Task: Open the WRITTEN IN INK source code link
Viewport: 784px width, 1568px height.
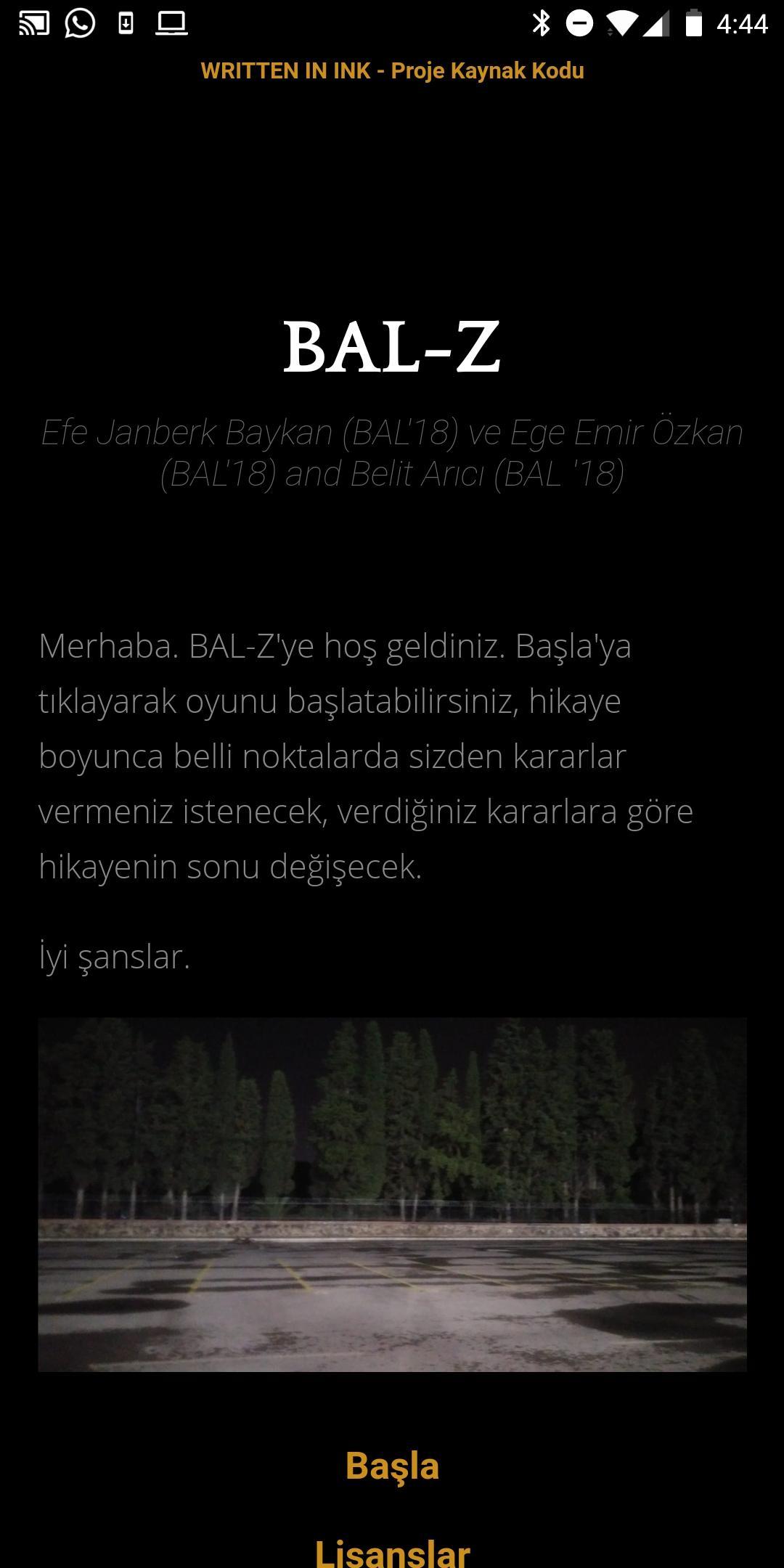Action: 392,71
